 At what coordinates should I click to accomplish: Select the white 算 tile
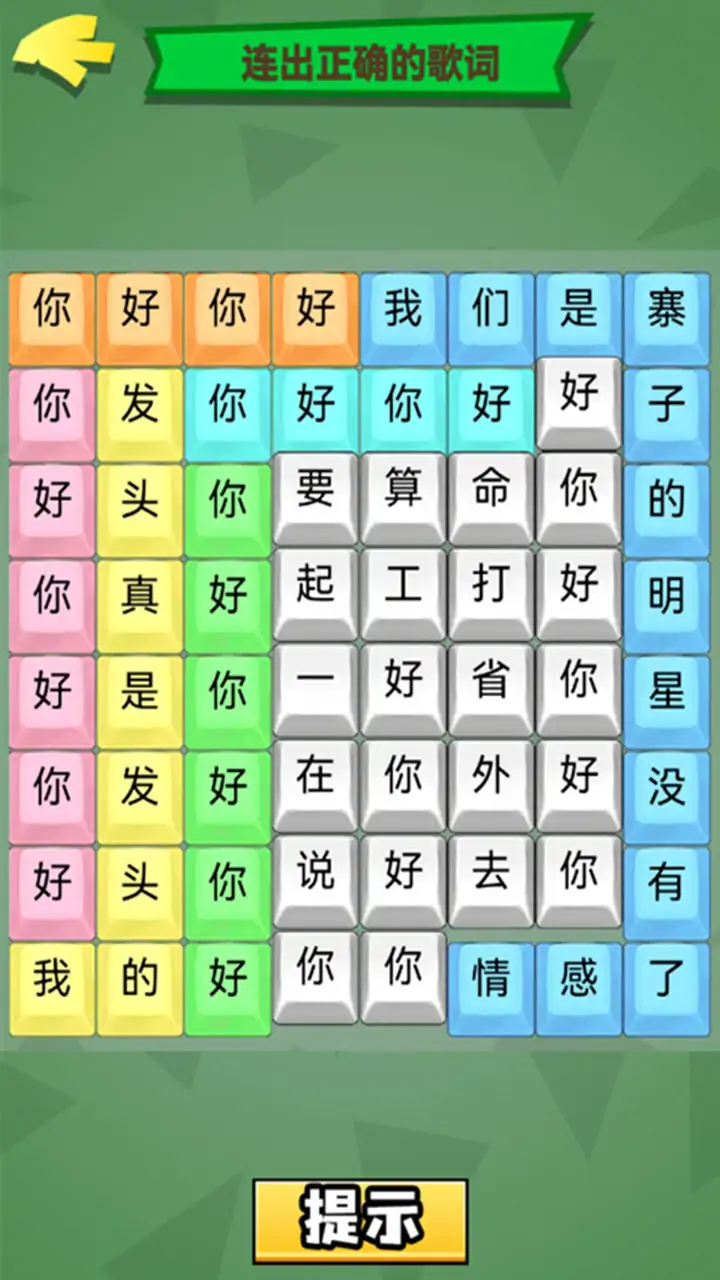(x=403, y=497)
